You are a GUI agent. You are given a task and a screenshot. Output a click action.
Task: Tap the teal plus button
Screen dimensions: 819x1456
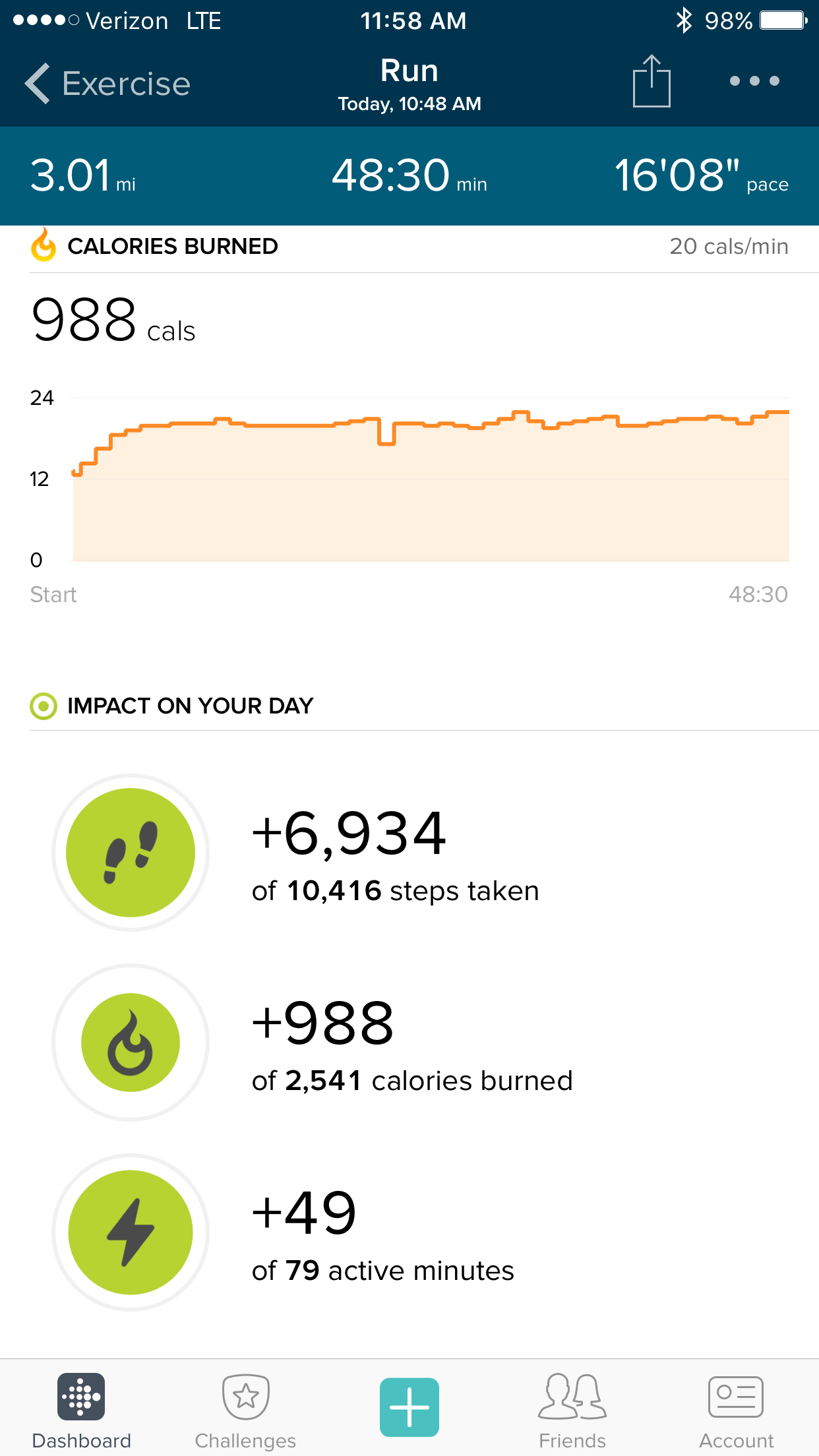[x=409, y=1407]
